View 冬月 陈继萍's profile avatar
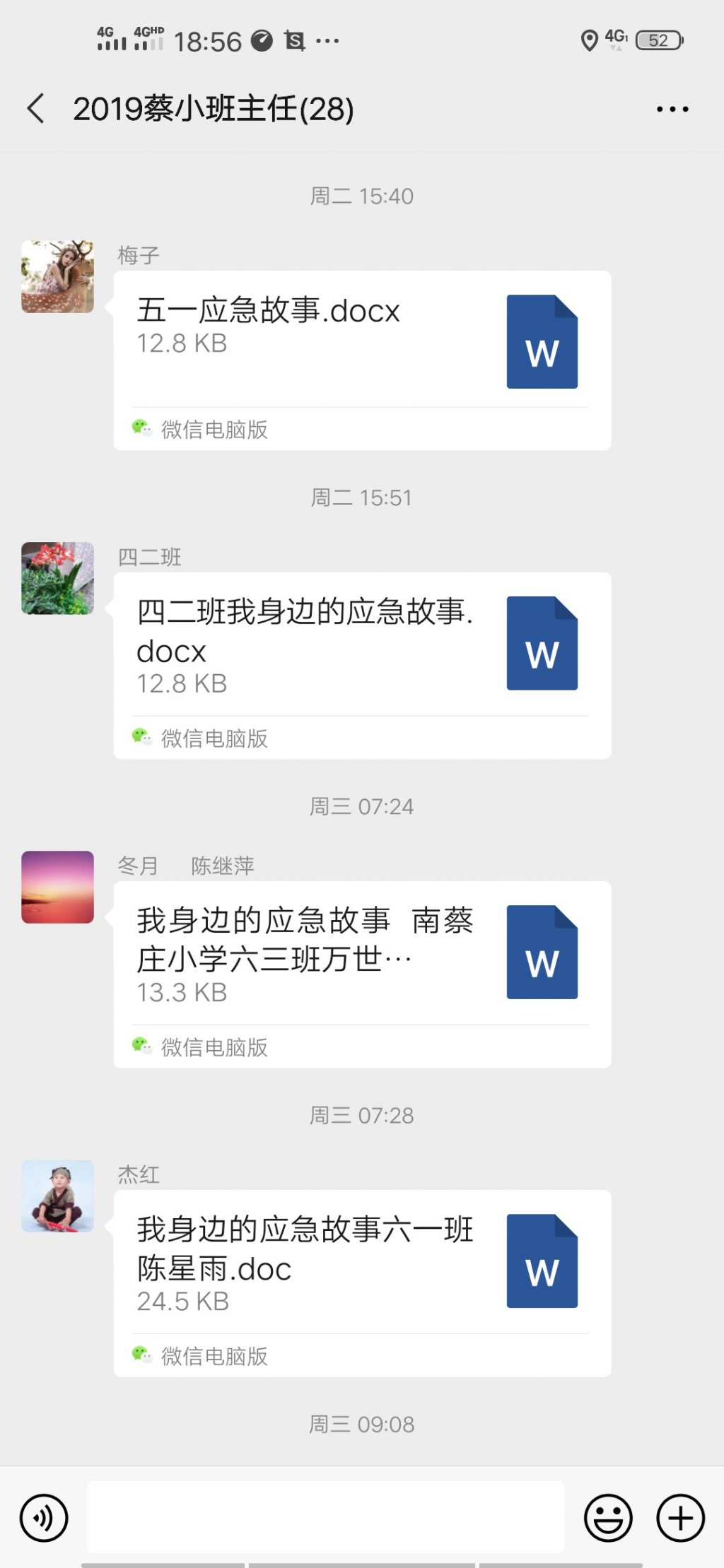Screen dimensions: 724x1568 (57, 887)
